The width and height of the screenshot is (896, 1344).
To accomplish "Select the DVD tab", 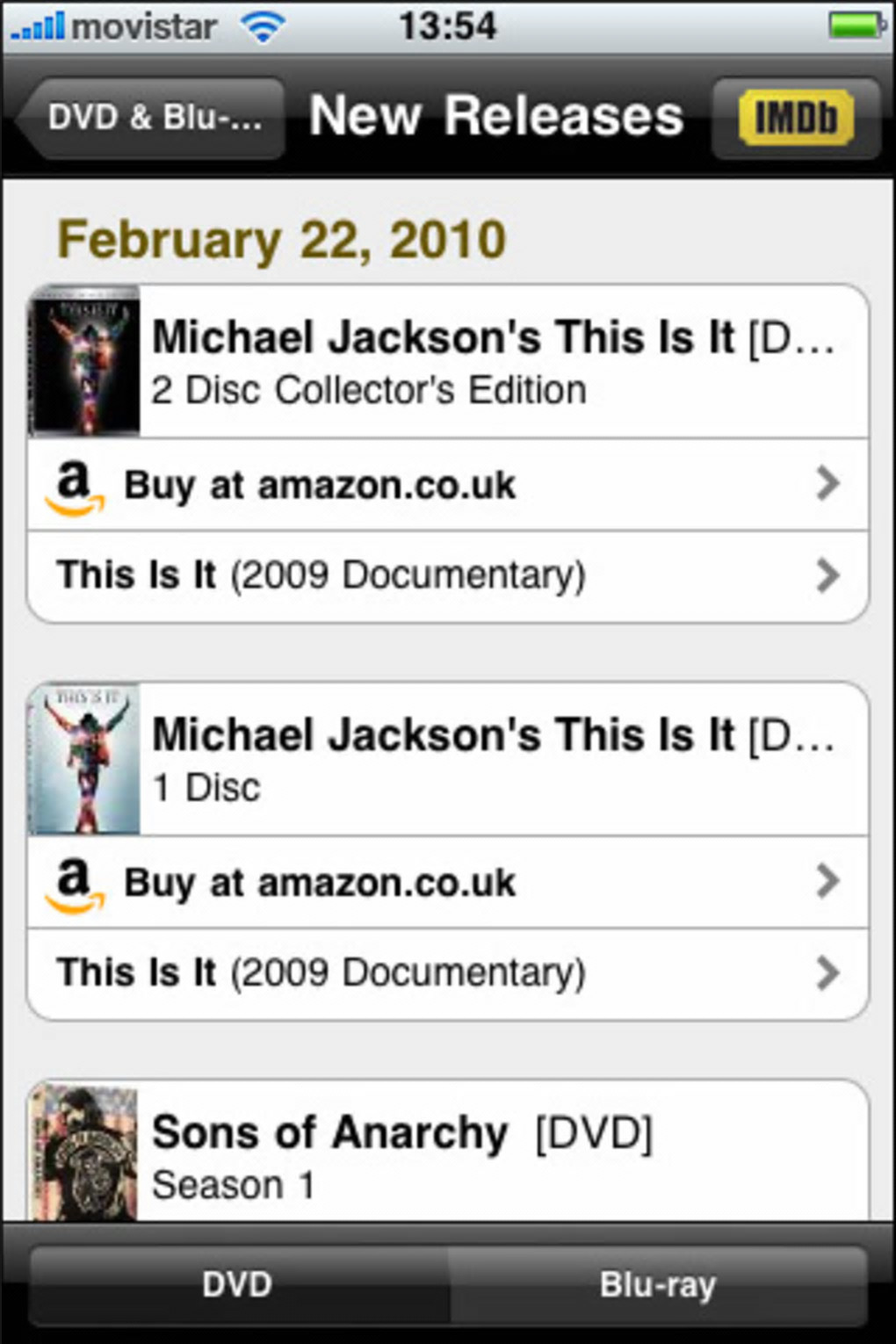I will (237, 1285).
